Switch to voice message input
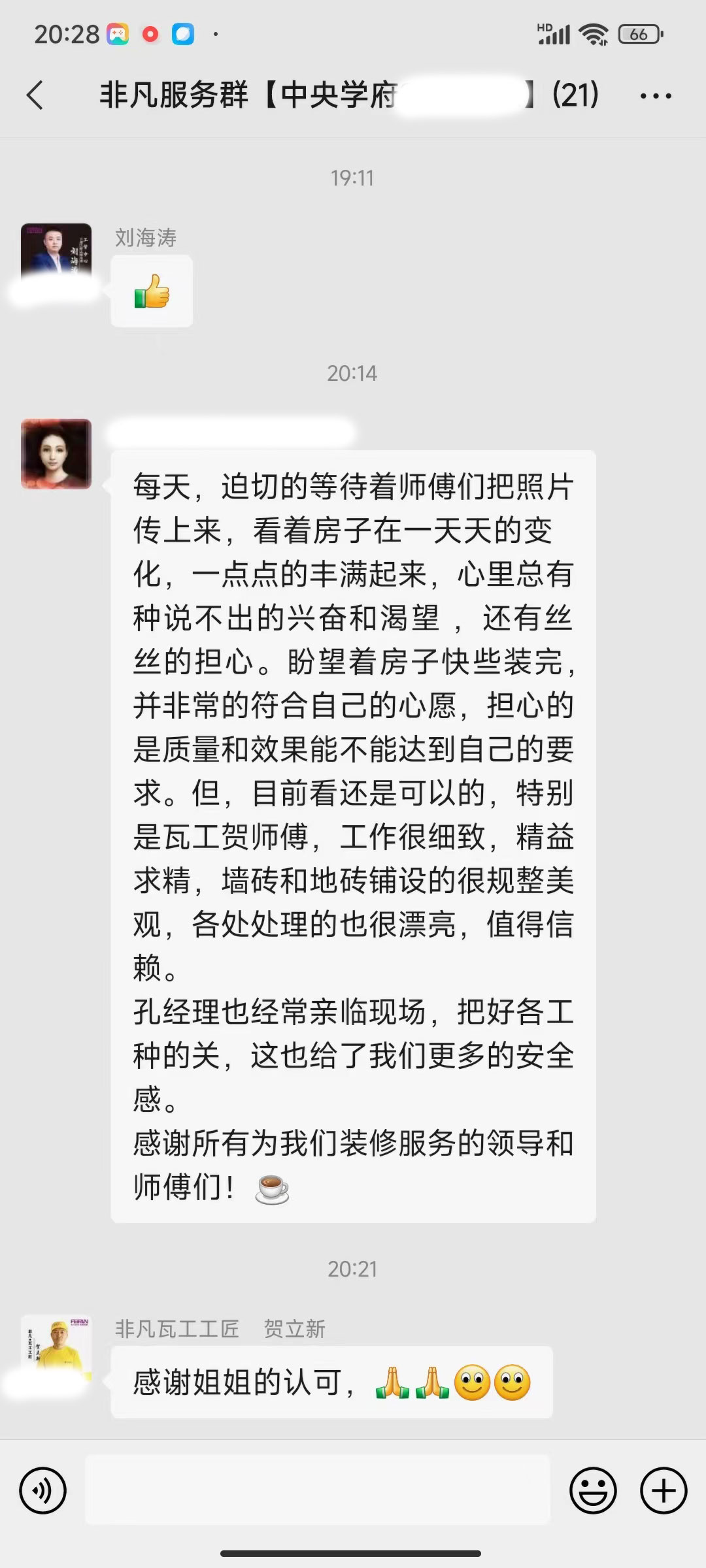The width and height of the screenshot is (706, 1568). tap(43, 1491)
